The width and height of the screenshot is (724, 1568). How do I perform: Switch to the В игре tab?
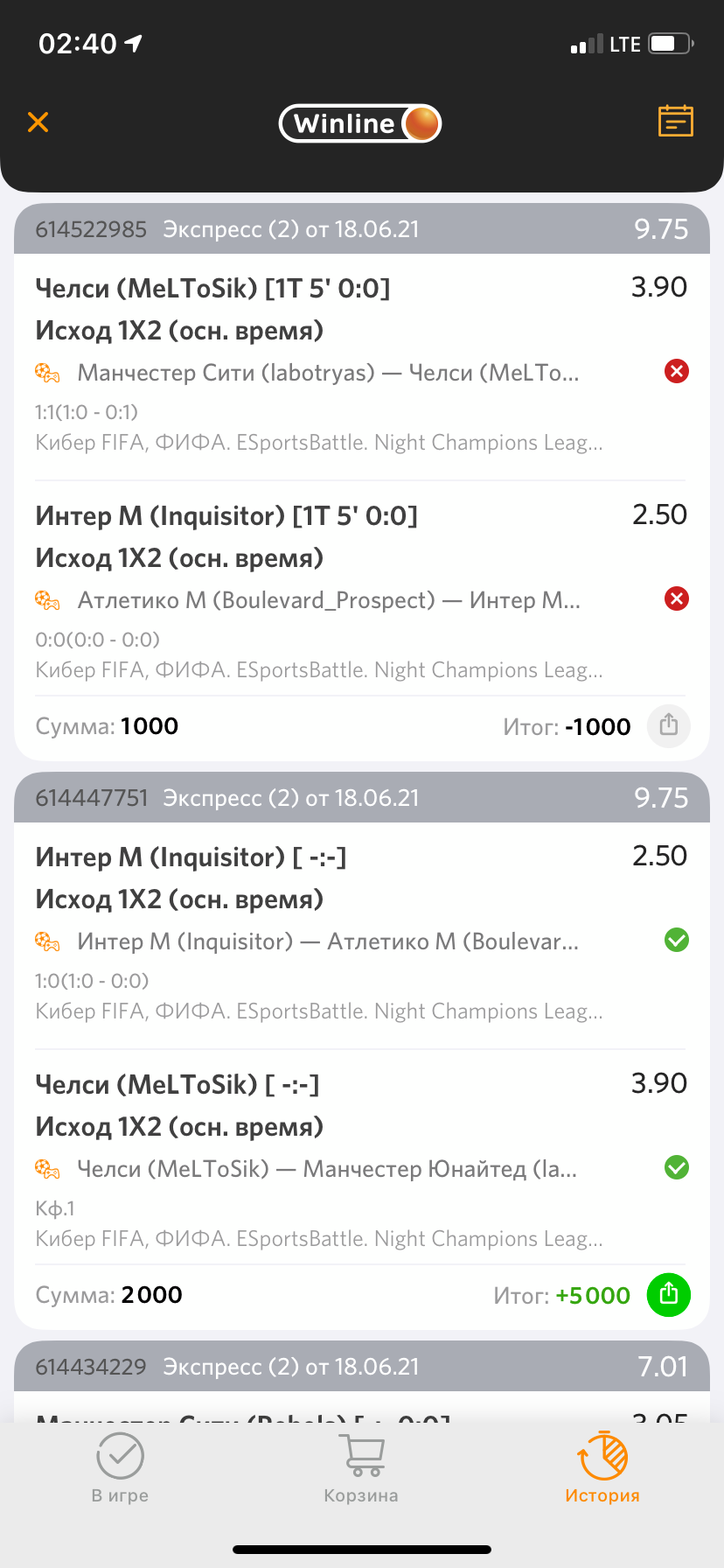point(120,1469)
